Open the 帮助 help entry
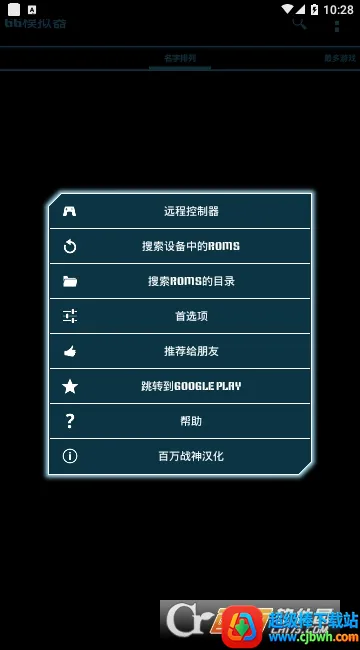This screenshot has width=360, height=650. [180, 421]
